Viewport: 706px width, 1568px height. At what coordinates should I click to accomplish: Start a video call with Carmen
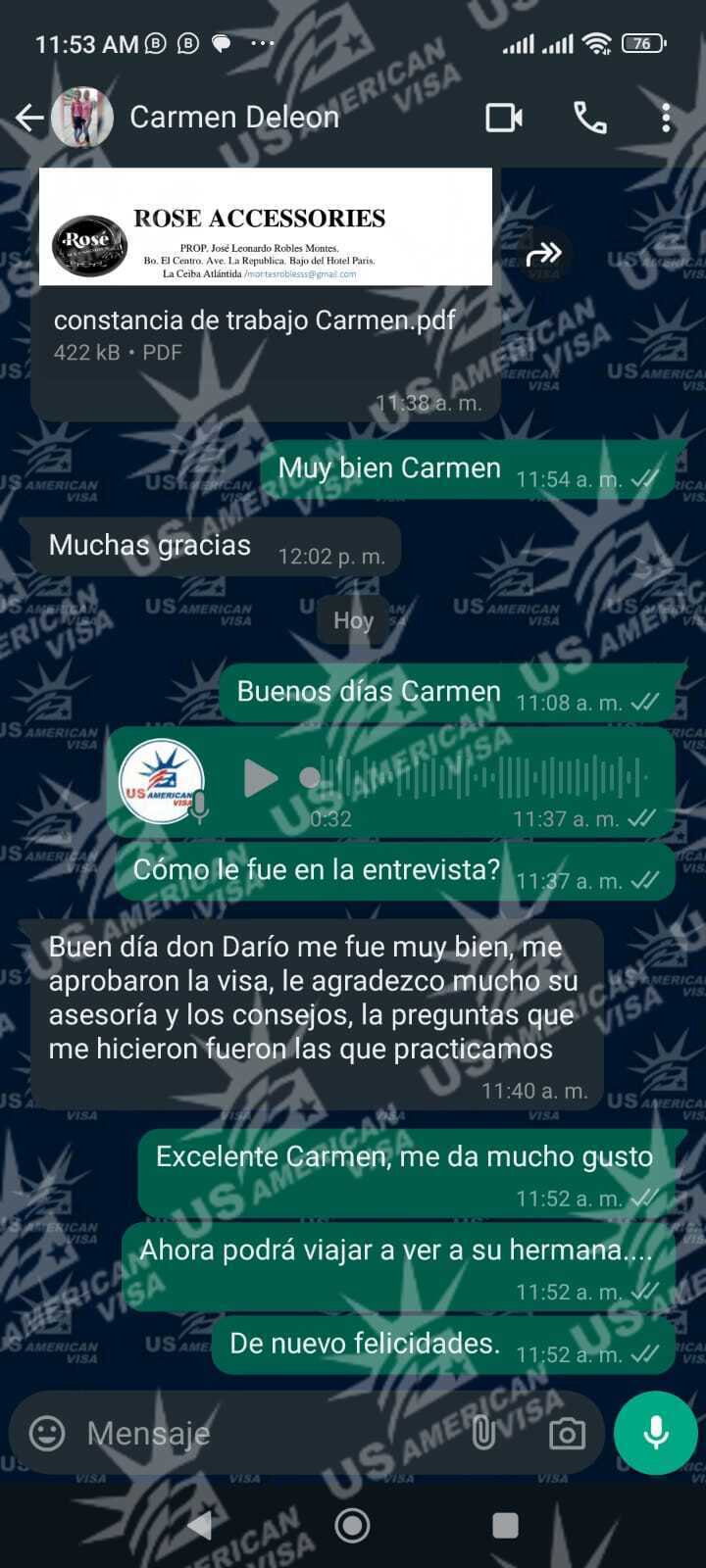point(503,118)
